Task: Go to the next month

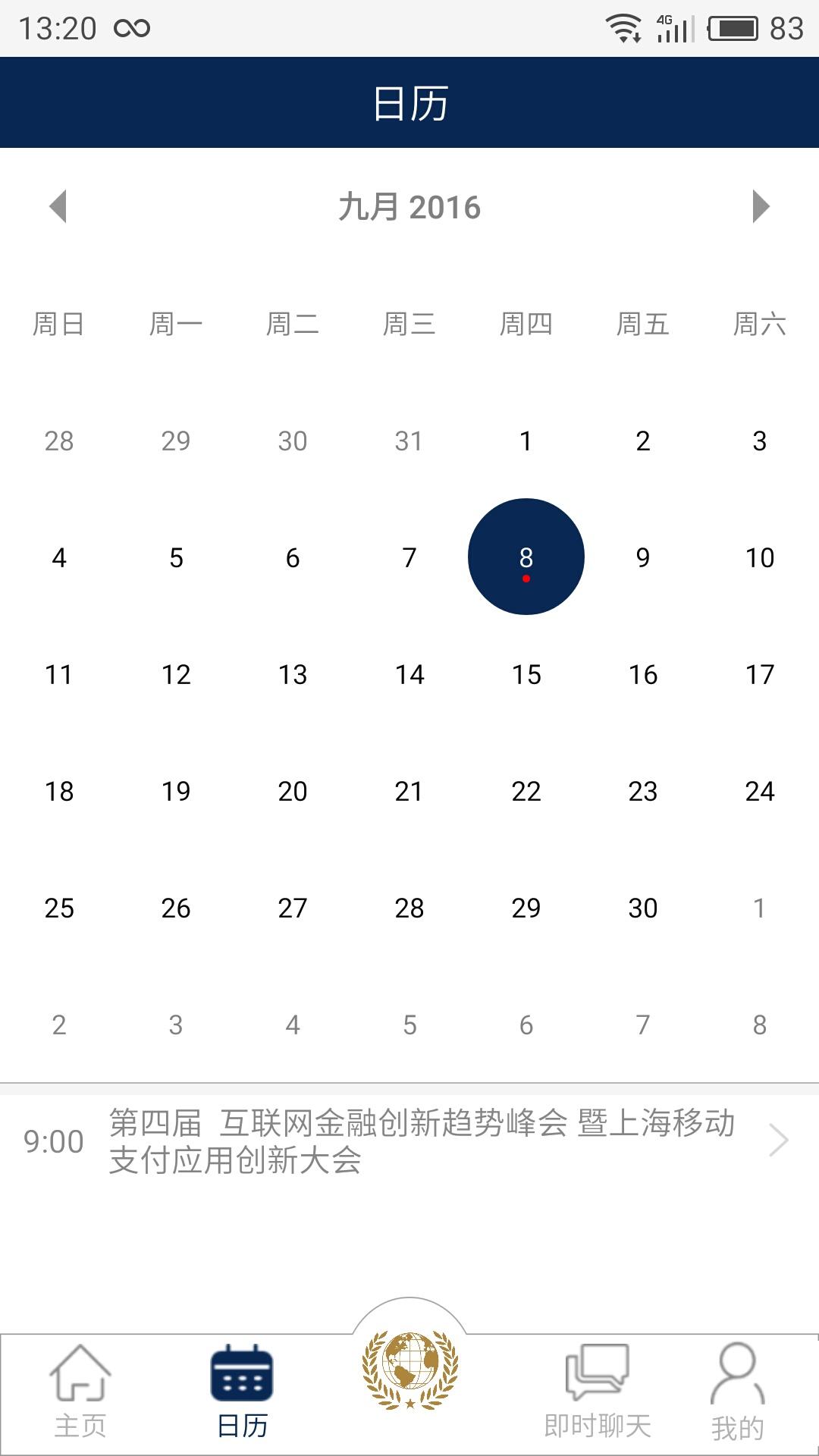Action: coord(760,206)
